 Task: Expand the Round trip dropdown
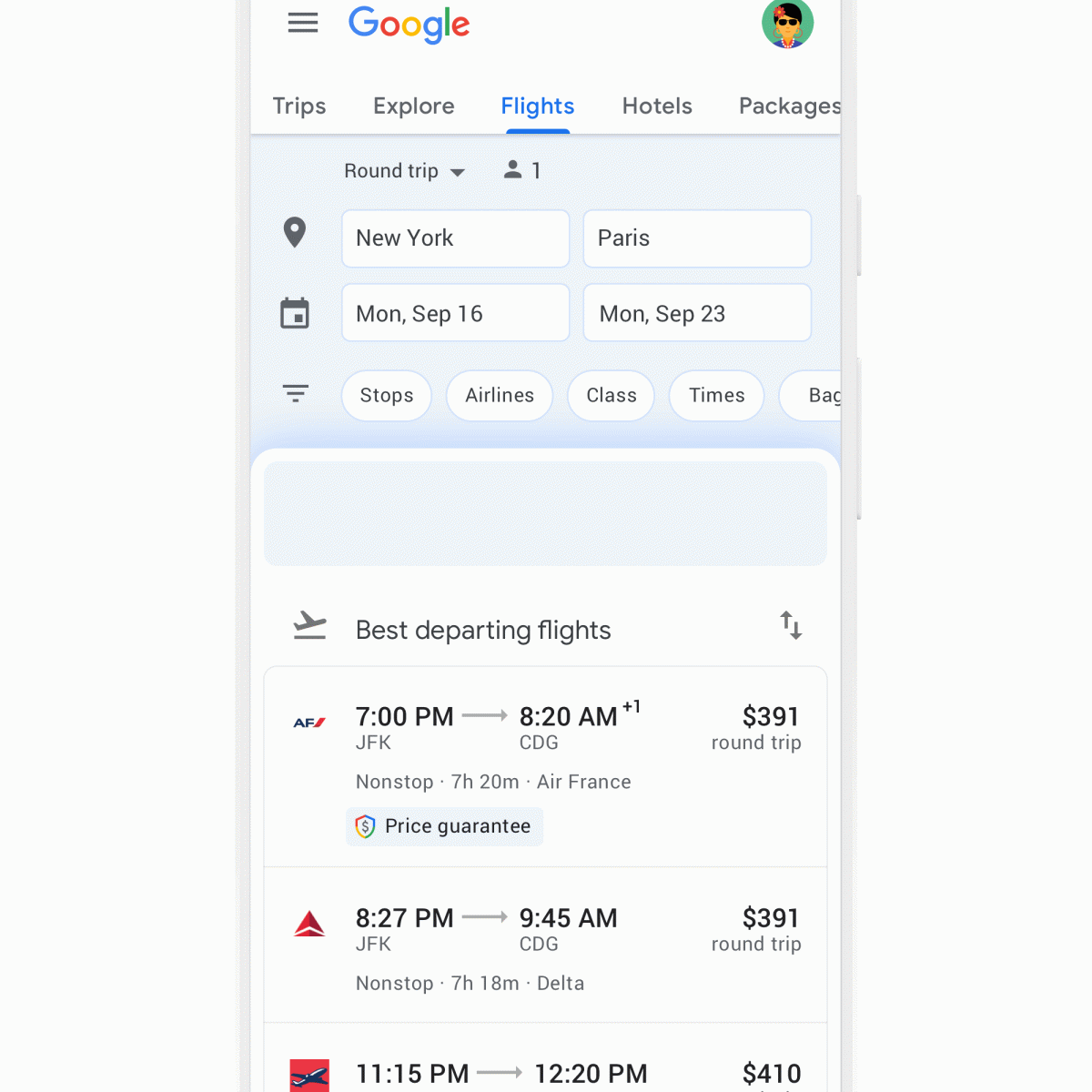click(x=404, y=171)
